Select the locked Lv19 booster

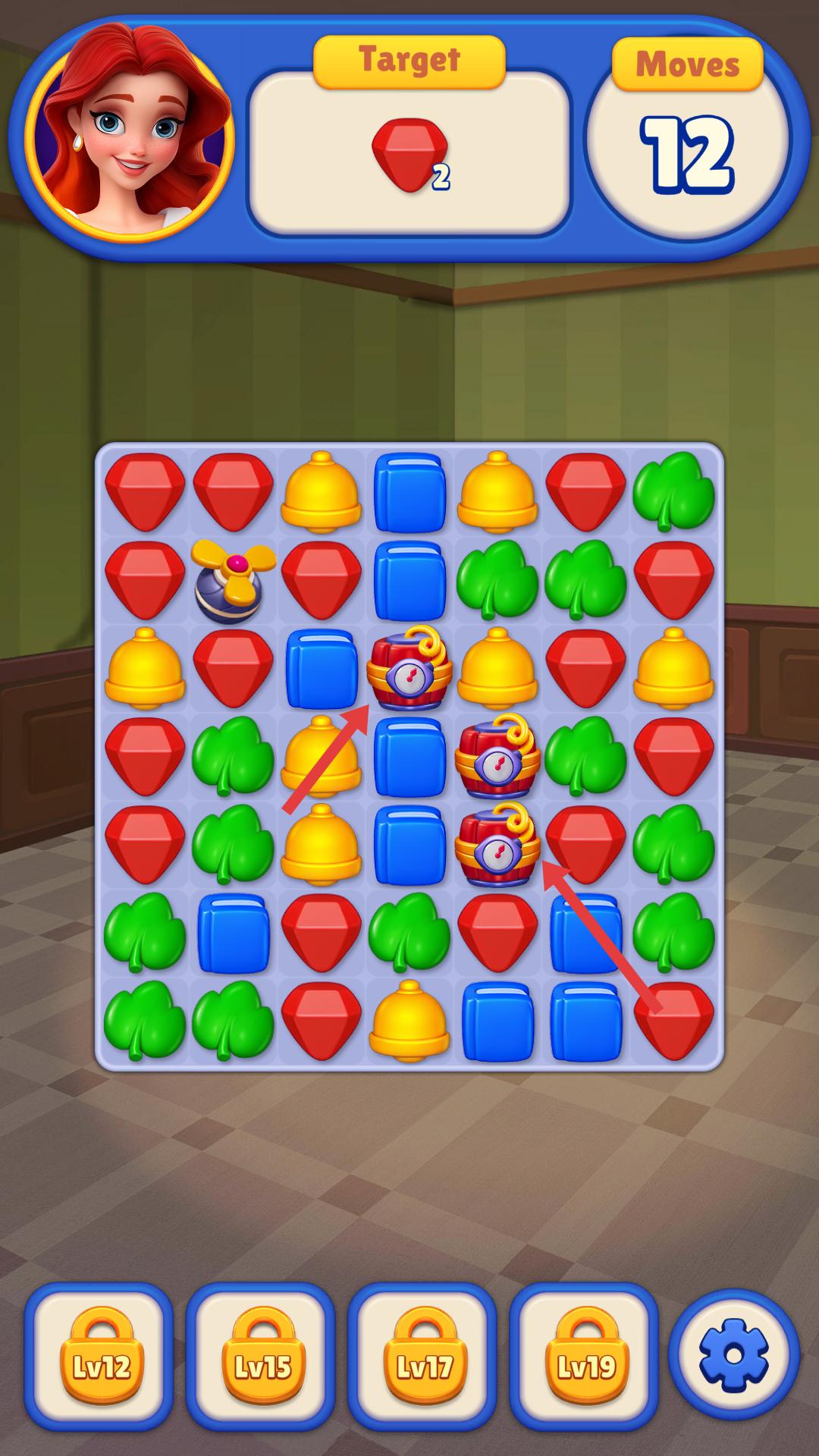click(585, 1355)
